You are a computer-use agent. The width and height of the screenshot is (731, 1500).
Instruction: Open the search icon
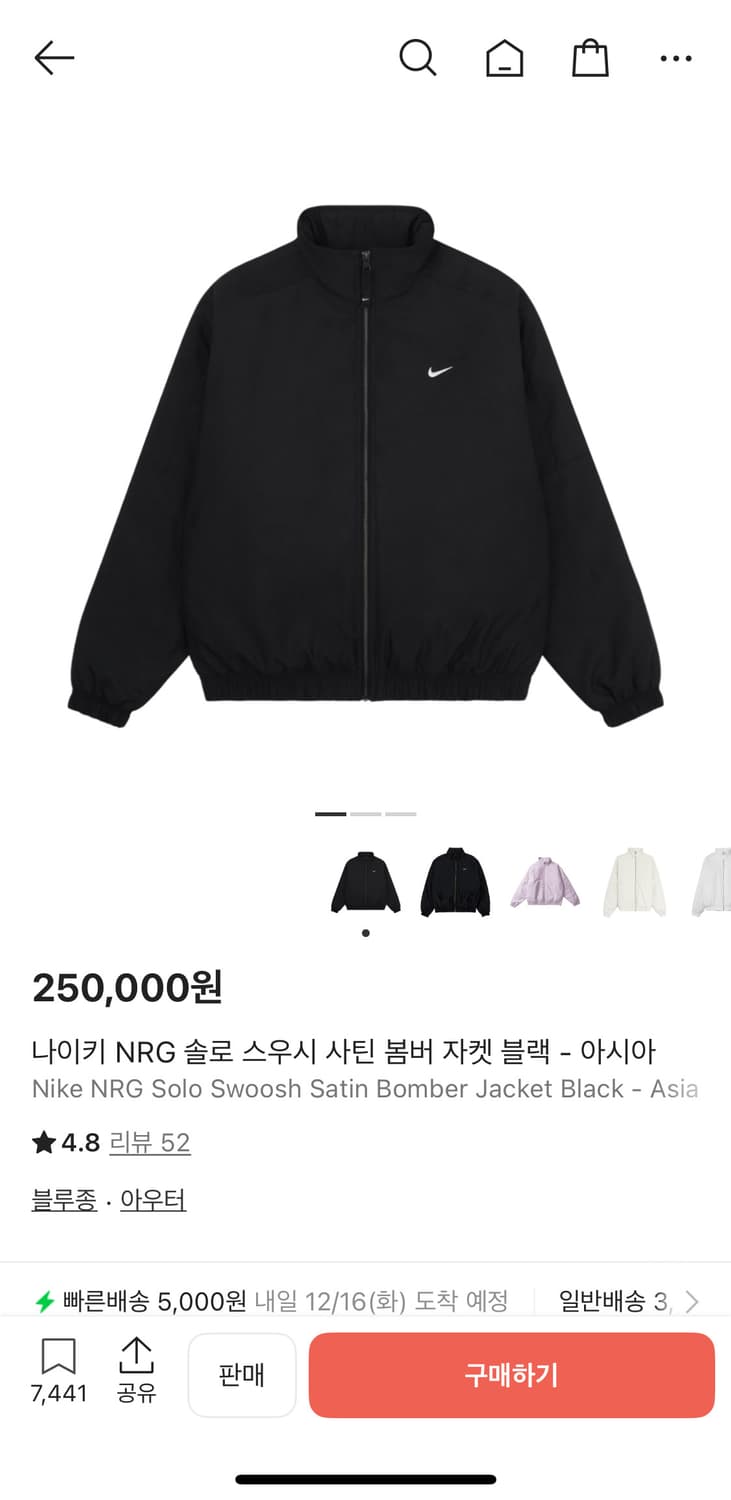418,57
